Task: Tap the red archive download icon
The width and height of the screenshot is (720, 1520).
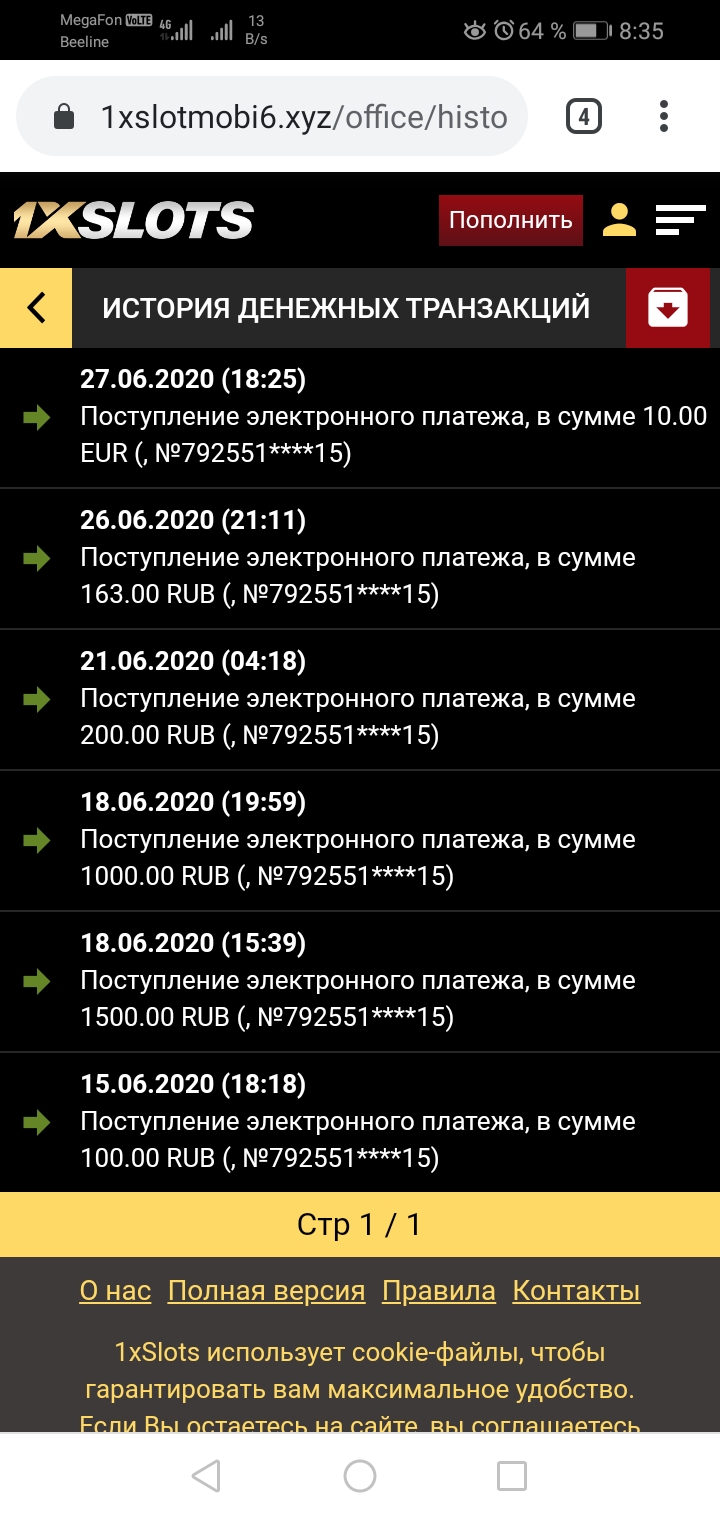Action: (668, 308)
